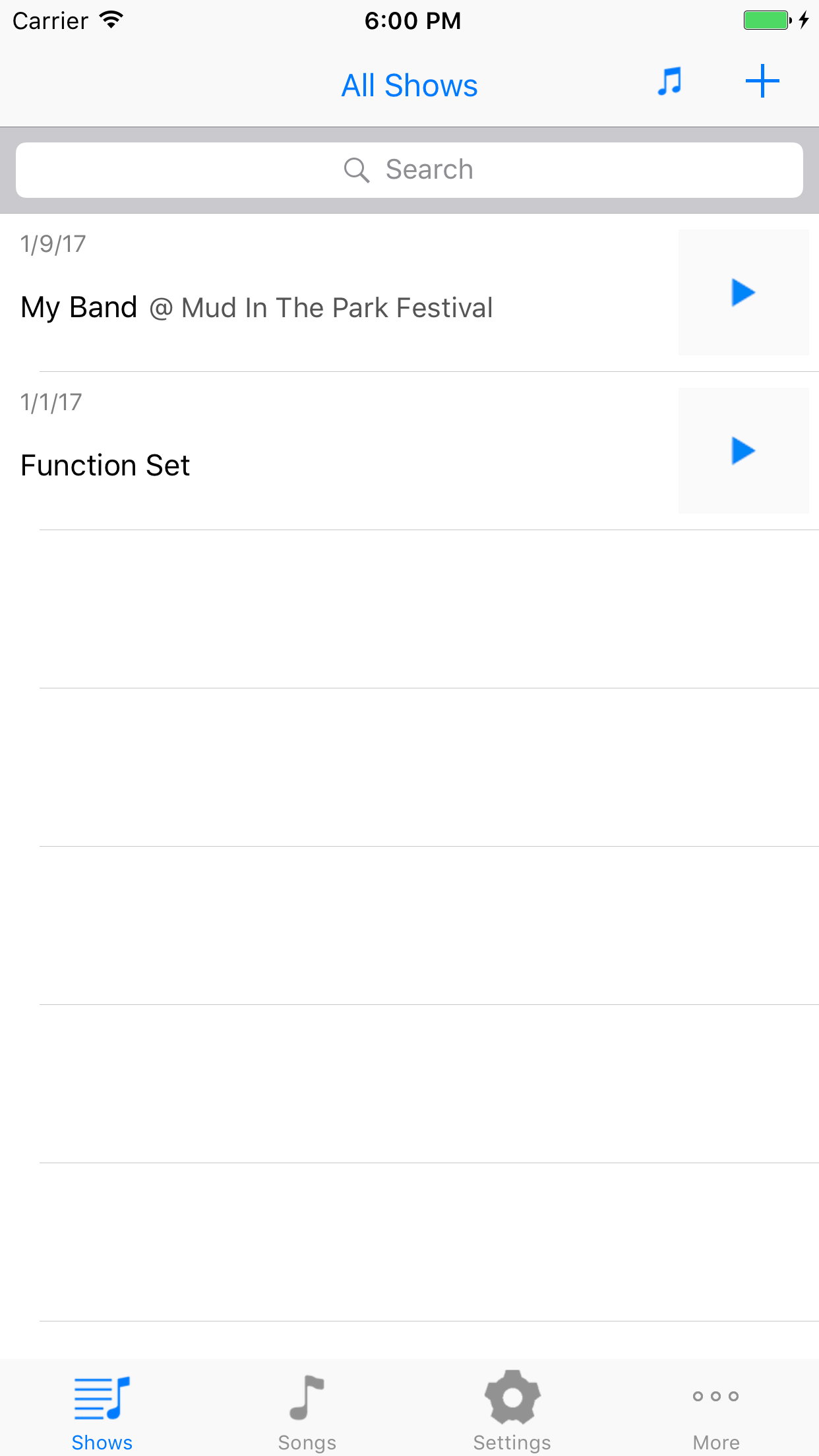This screenshot has width=819, height=1456.
Task: Tap inside the Search field
Action: tap(409, 169)
